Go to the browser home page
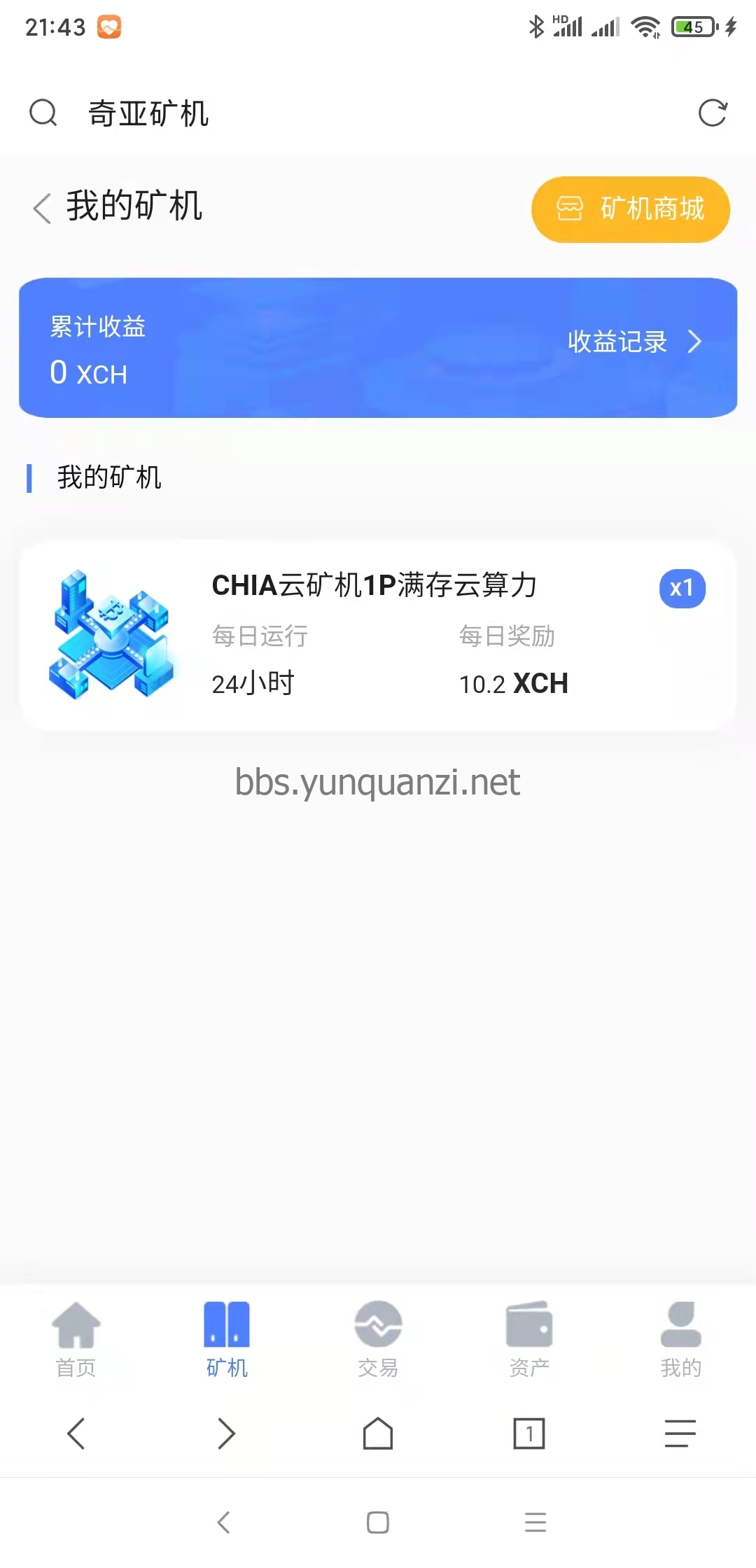This screenshot has width=756, height=1568. click(x=378, y=1433)
